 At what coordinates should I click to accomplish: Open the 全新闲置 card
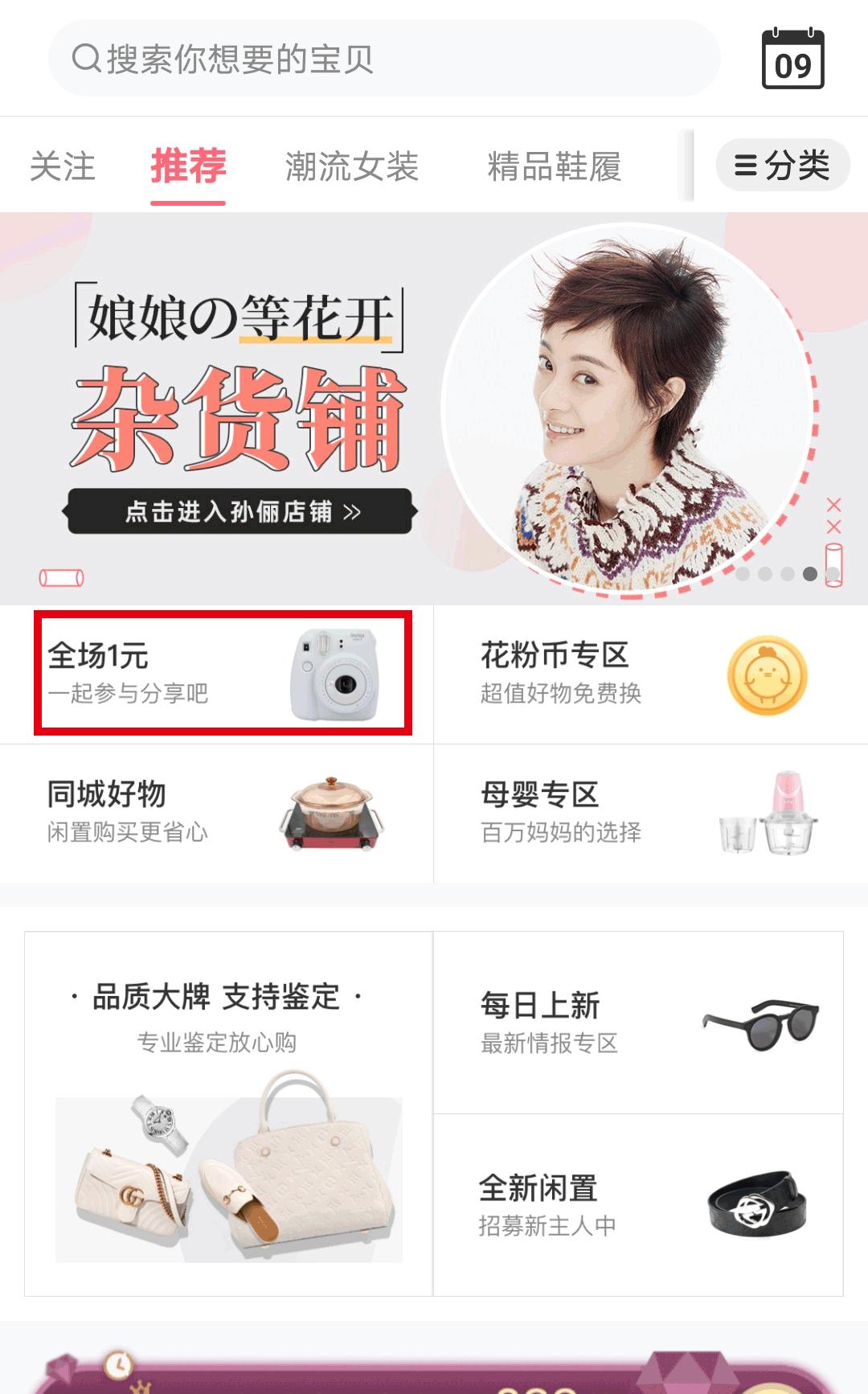(638, 1204)
